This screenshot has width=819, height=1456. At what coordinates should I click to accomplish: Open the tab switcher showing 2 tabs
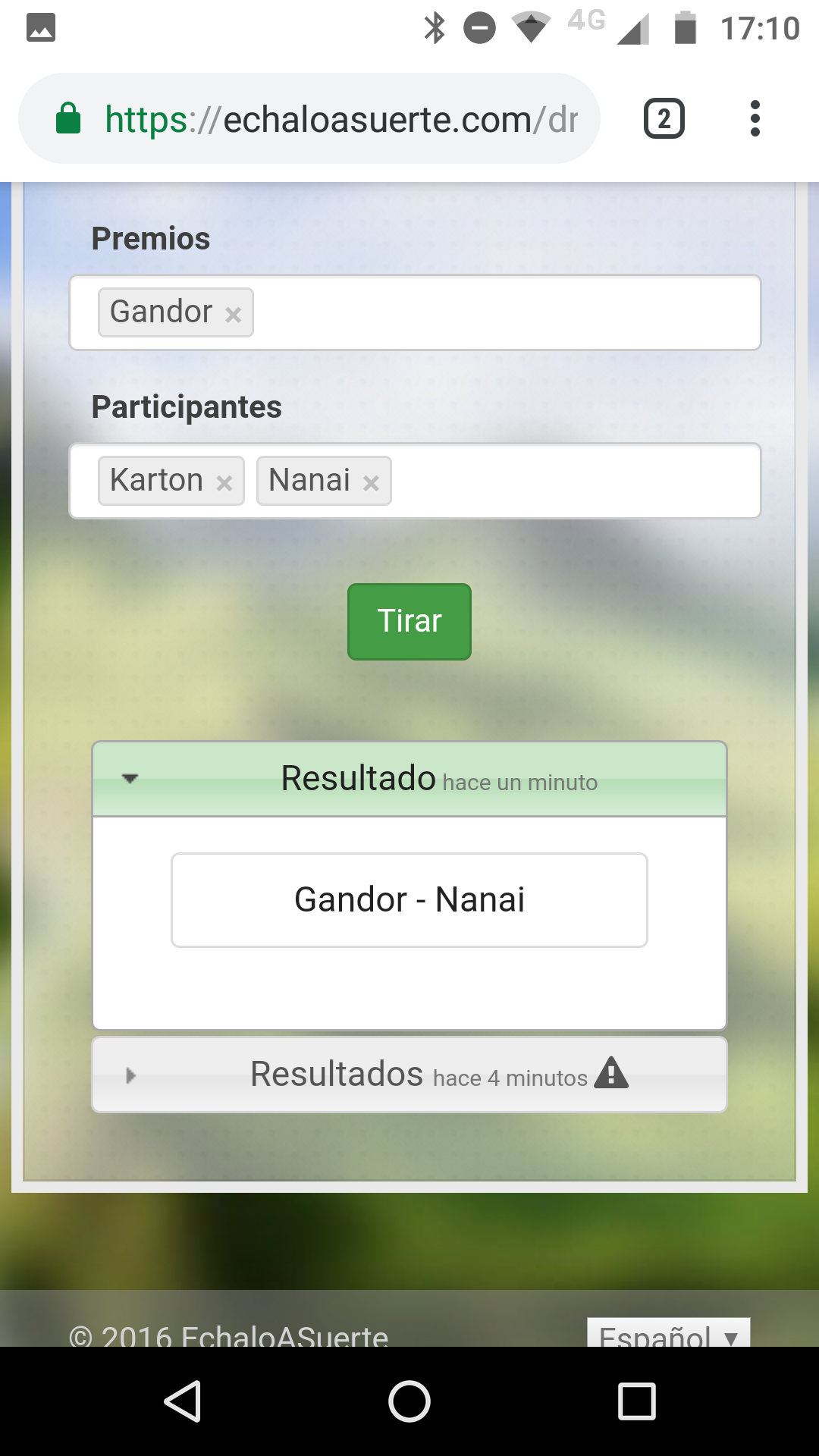664,119
